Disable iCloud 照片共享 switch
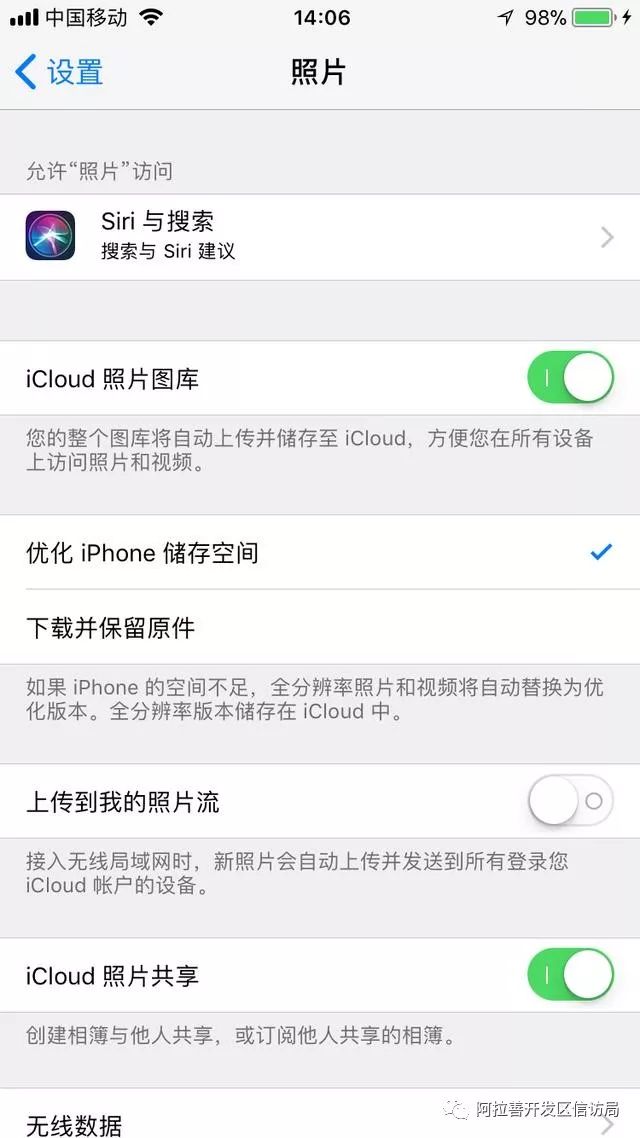The height and width of the screenshot is (1138, 640). tap(570, 975)
